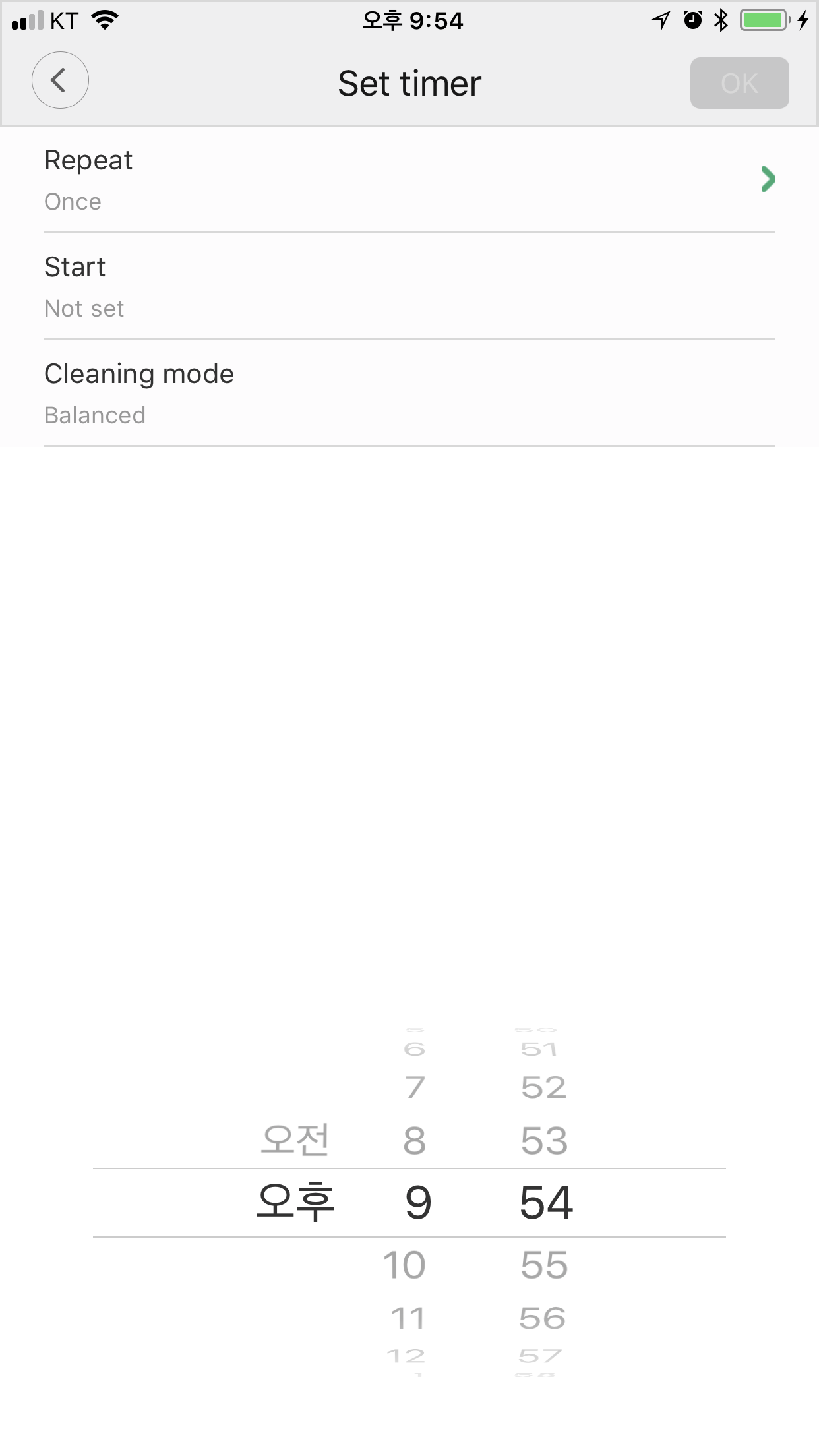Open the Cleaning mode row
819x1456 pixels.
(x=409, y=394)
